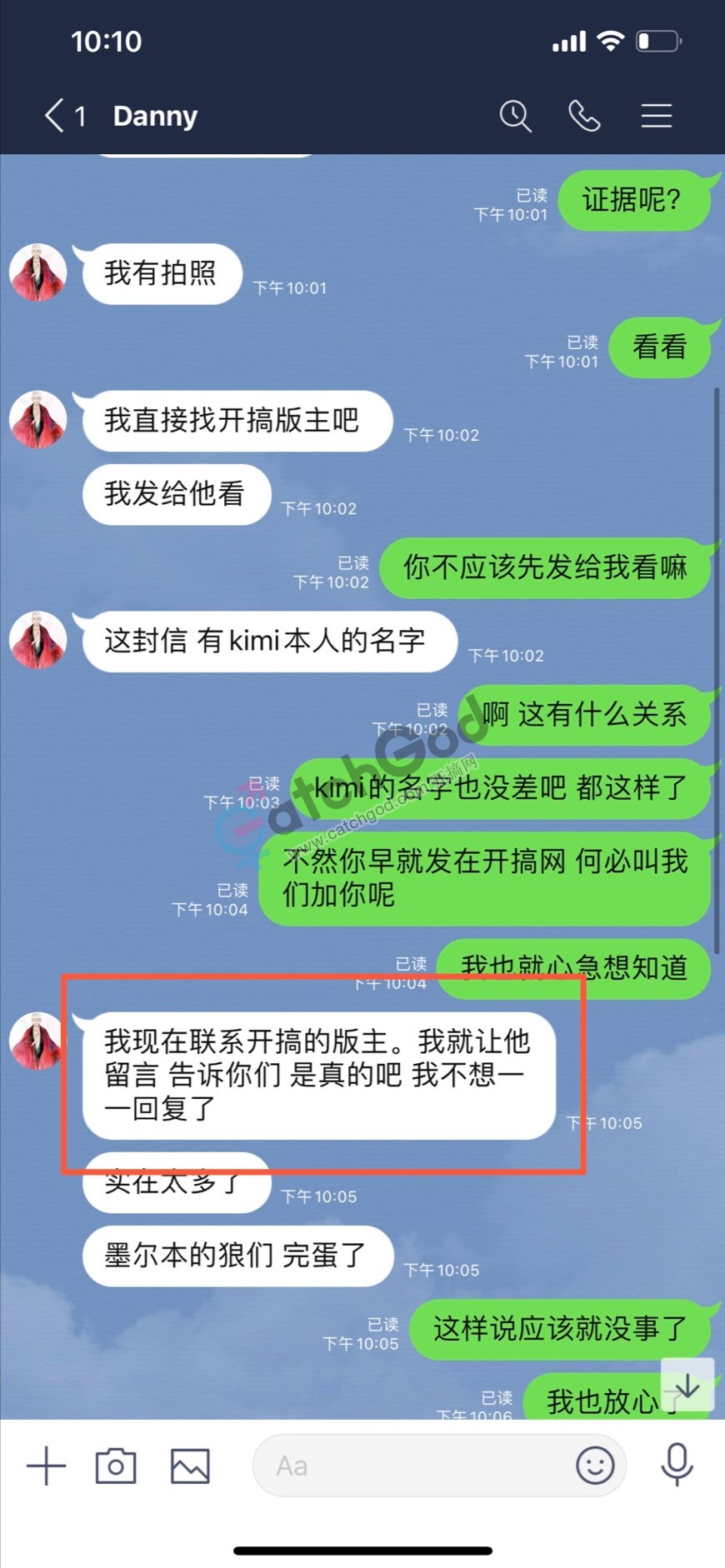Open the plus attachment menu
This screenshot has width=725, height=1568.
click(47, 1466)
